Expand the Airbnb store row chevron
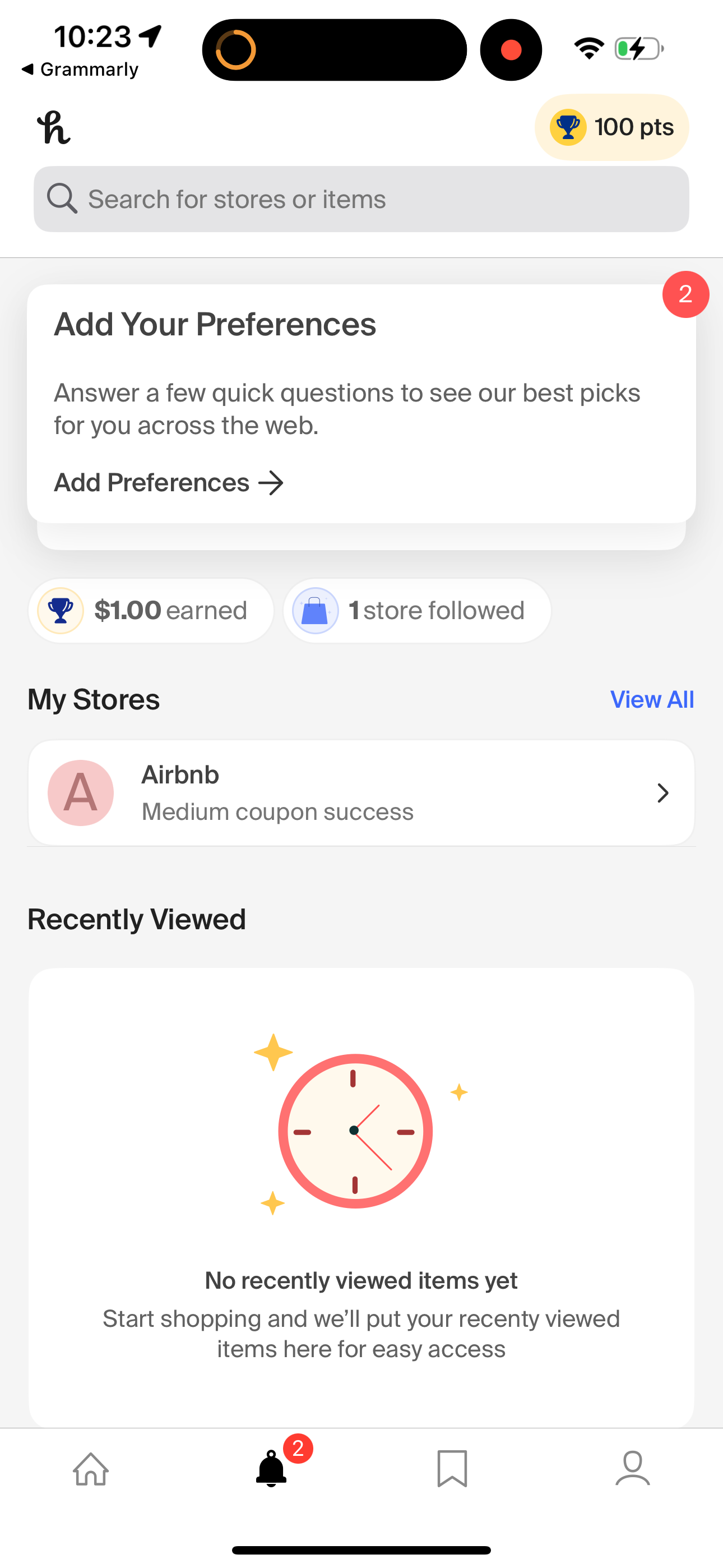The width and height of the screenshot is (723, 1568). (662, 792)
